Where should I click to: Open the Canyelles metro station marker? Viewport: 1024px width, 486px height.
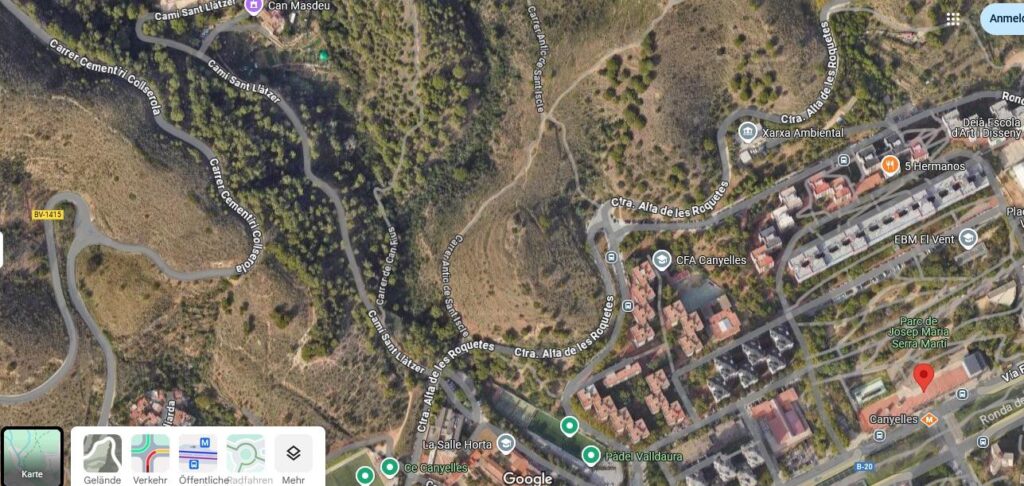point(929,418)
